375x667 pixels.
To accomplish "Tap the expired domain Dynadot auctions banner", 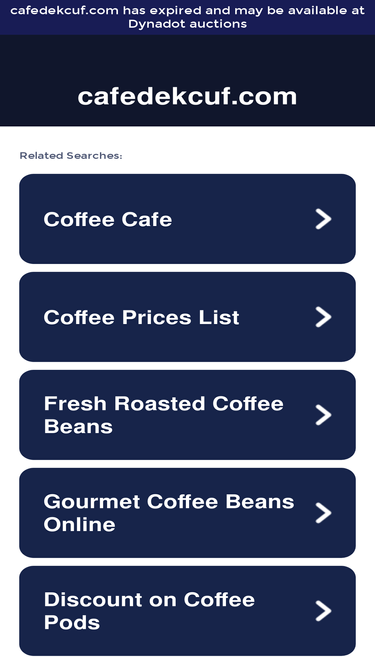I will tap(188, 17).
